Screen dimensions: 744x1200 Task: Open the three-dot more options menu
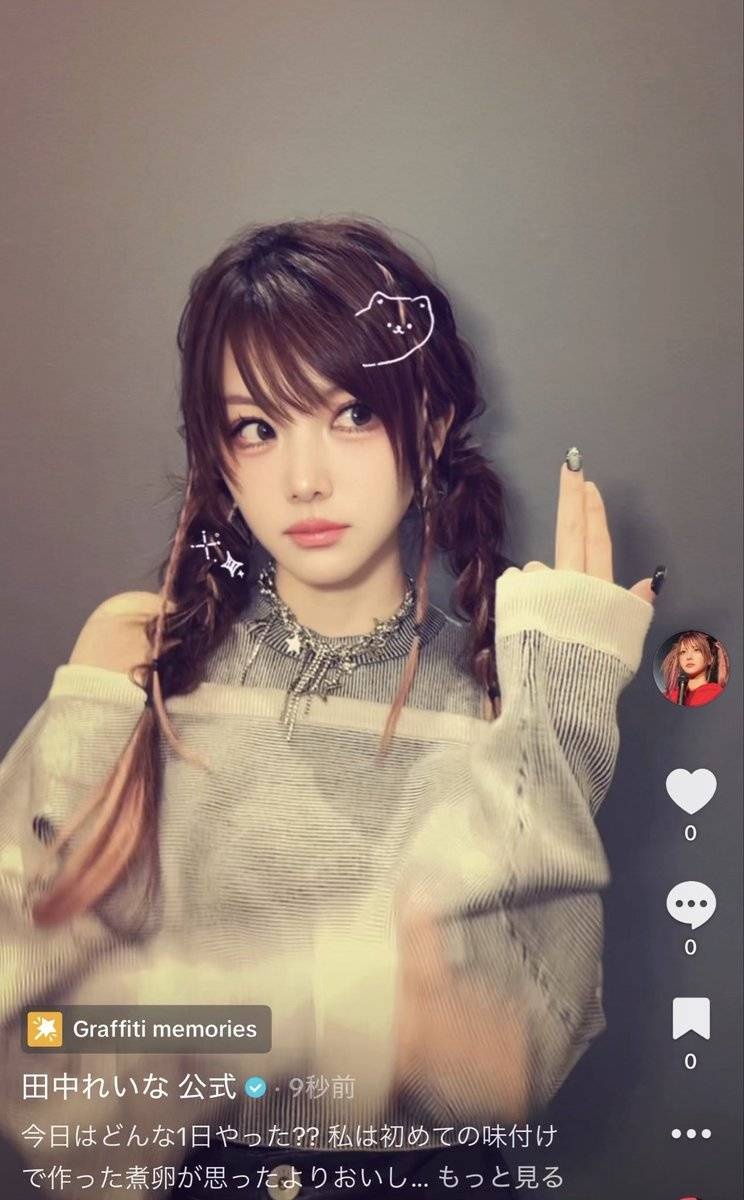691,1133
